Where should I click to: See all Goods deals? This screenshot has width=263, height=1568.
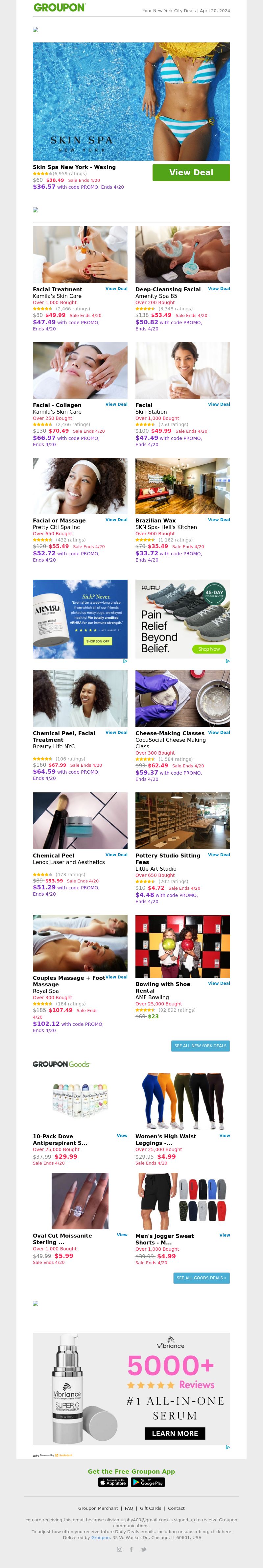click(x=202, y=1278)
